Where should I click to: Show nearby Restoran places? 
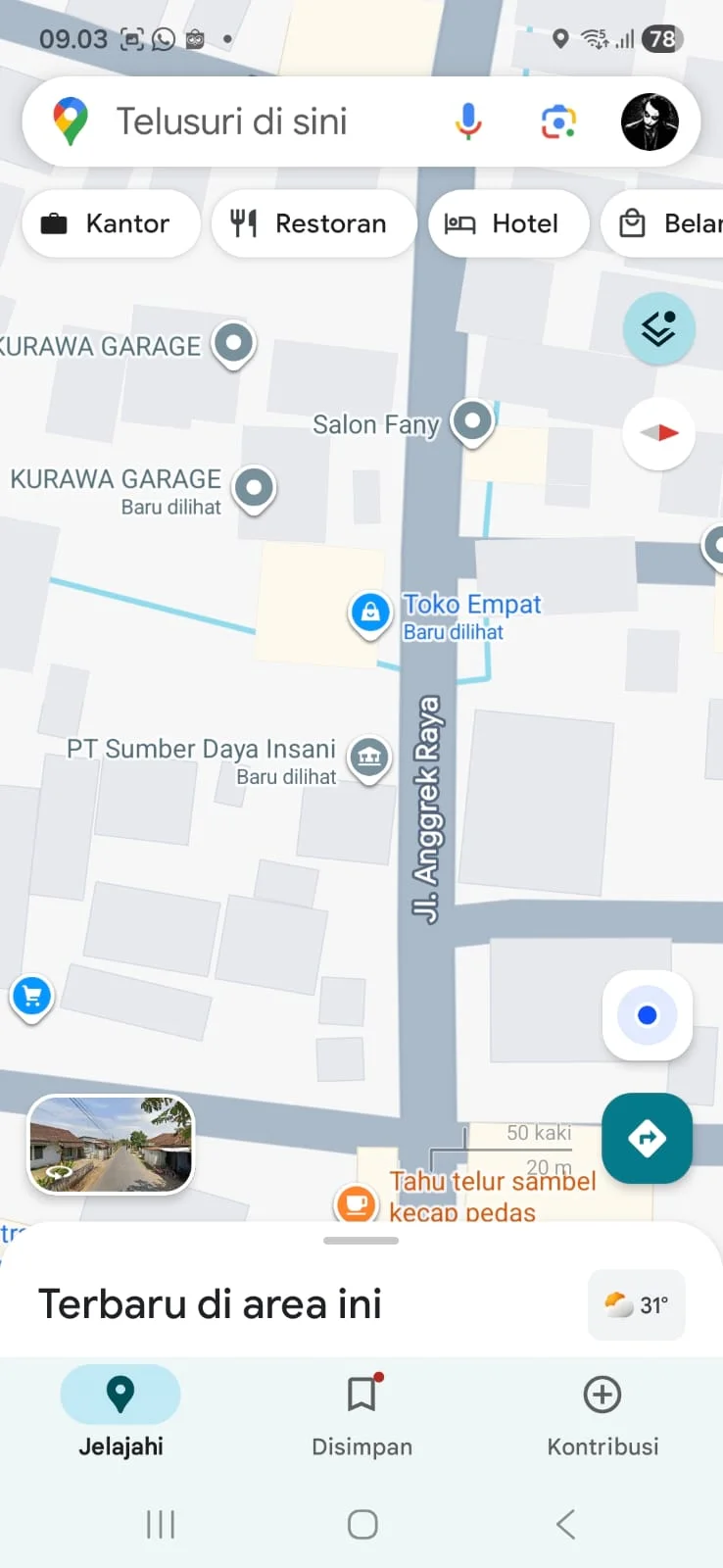[313, 223]
